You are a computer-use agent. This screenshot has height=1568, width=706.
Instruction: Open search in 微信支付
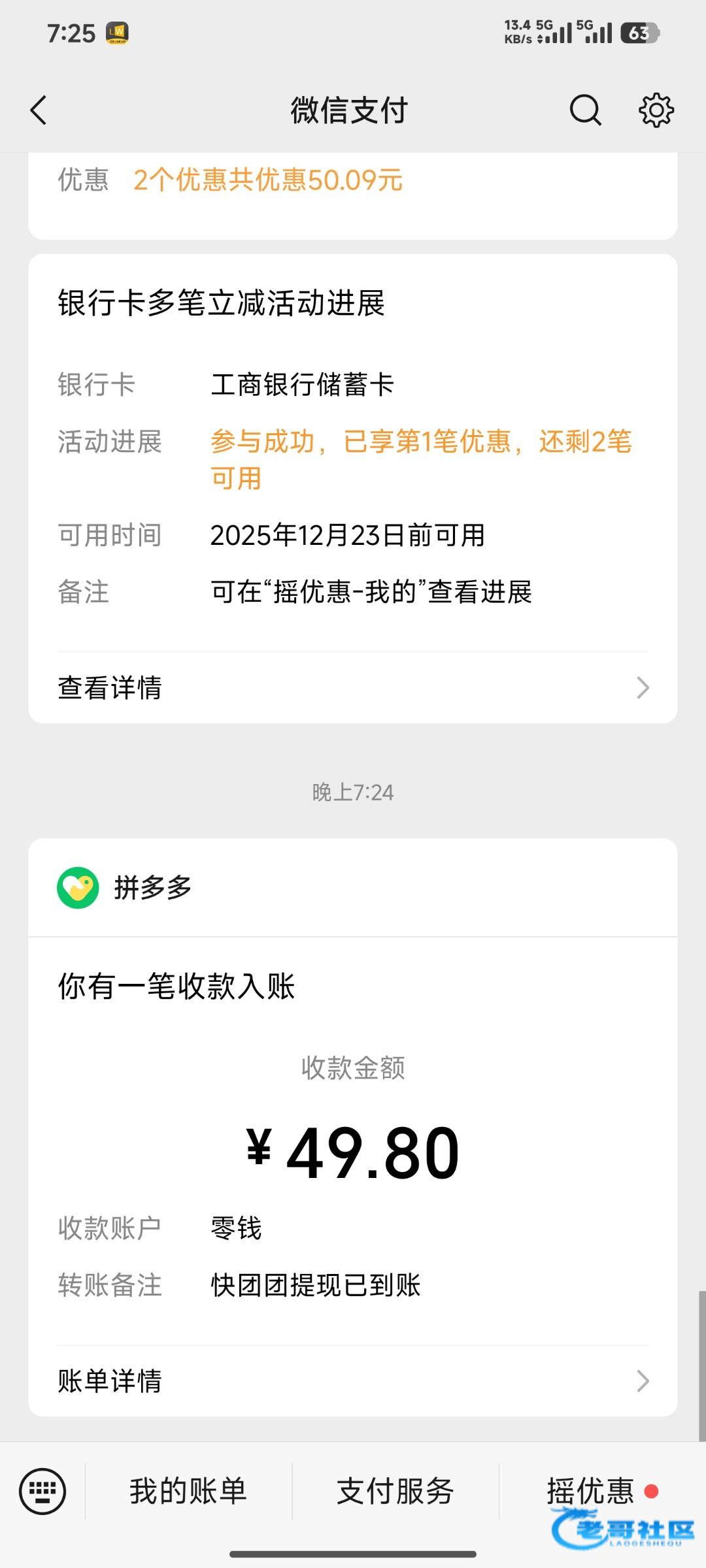click(585, 110)
